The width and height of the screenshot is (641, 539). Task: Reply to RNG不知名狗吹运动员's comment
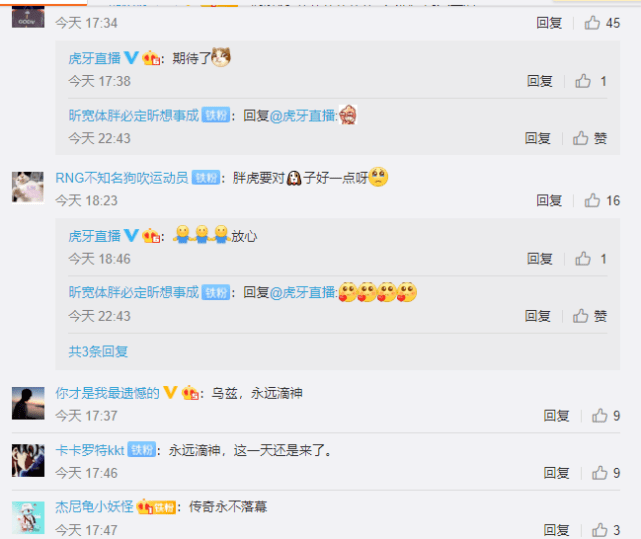pyautogui.click(x=549, y=200)
